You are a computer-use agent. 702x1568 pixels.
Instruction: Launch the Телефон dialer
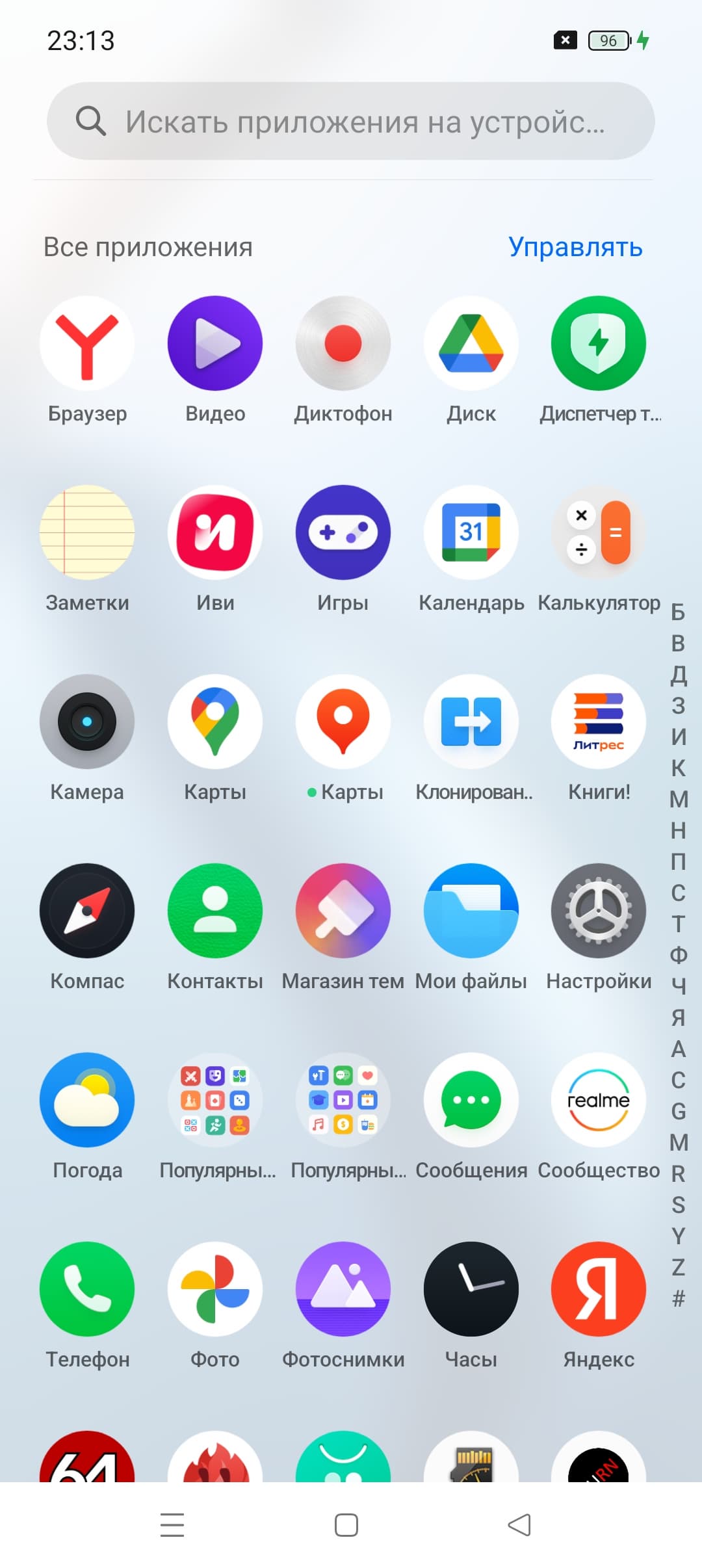87,1289
